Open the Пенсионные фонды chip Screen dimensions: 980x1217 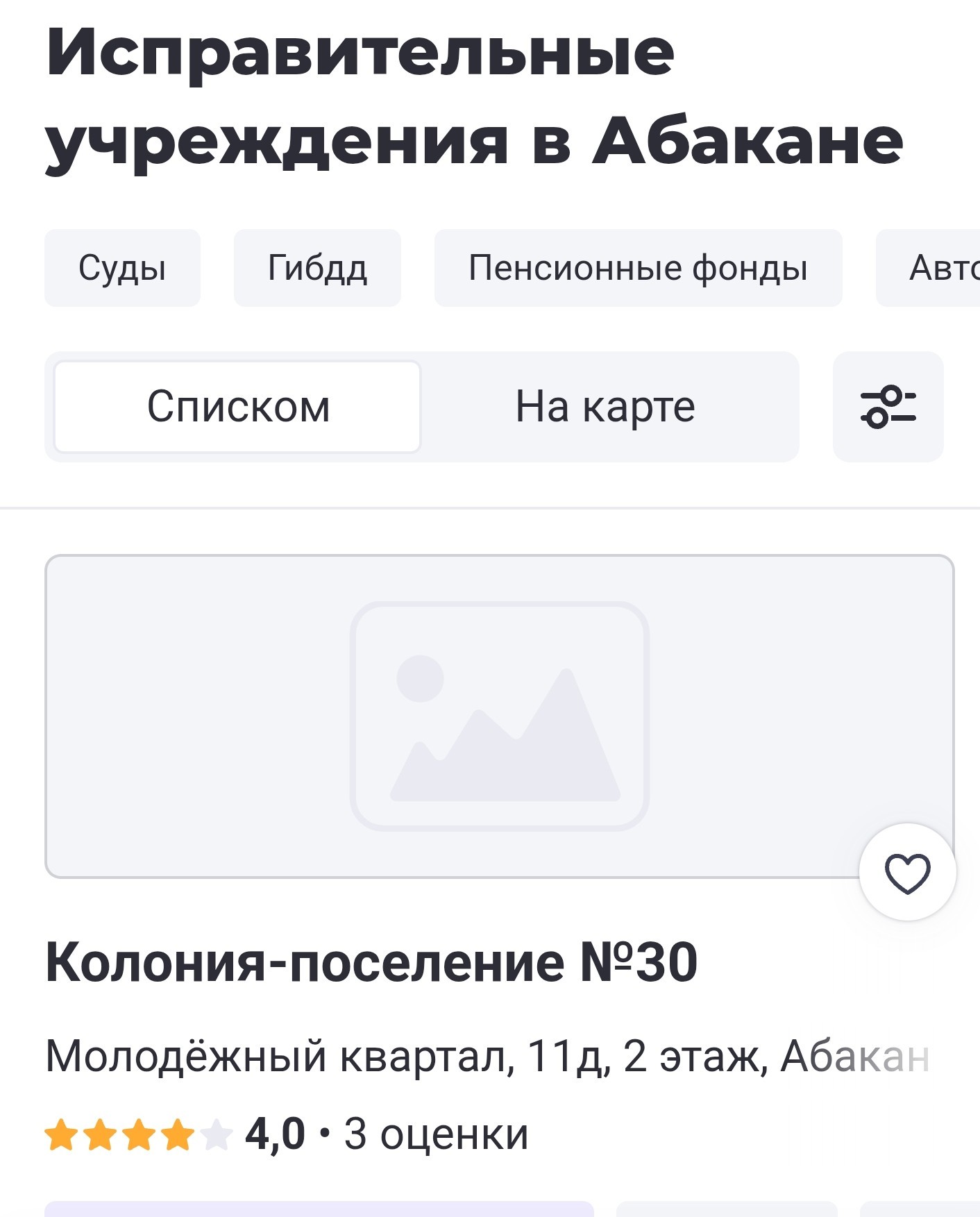pos(638,268)
